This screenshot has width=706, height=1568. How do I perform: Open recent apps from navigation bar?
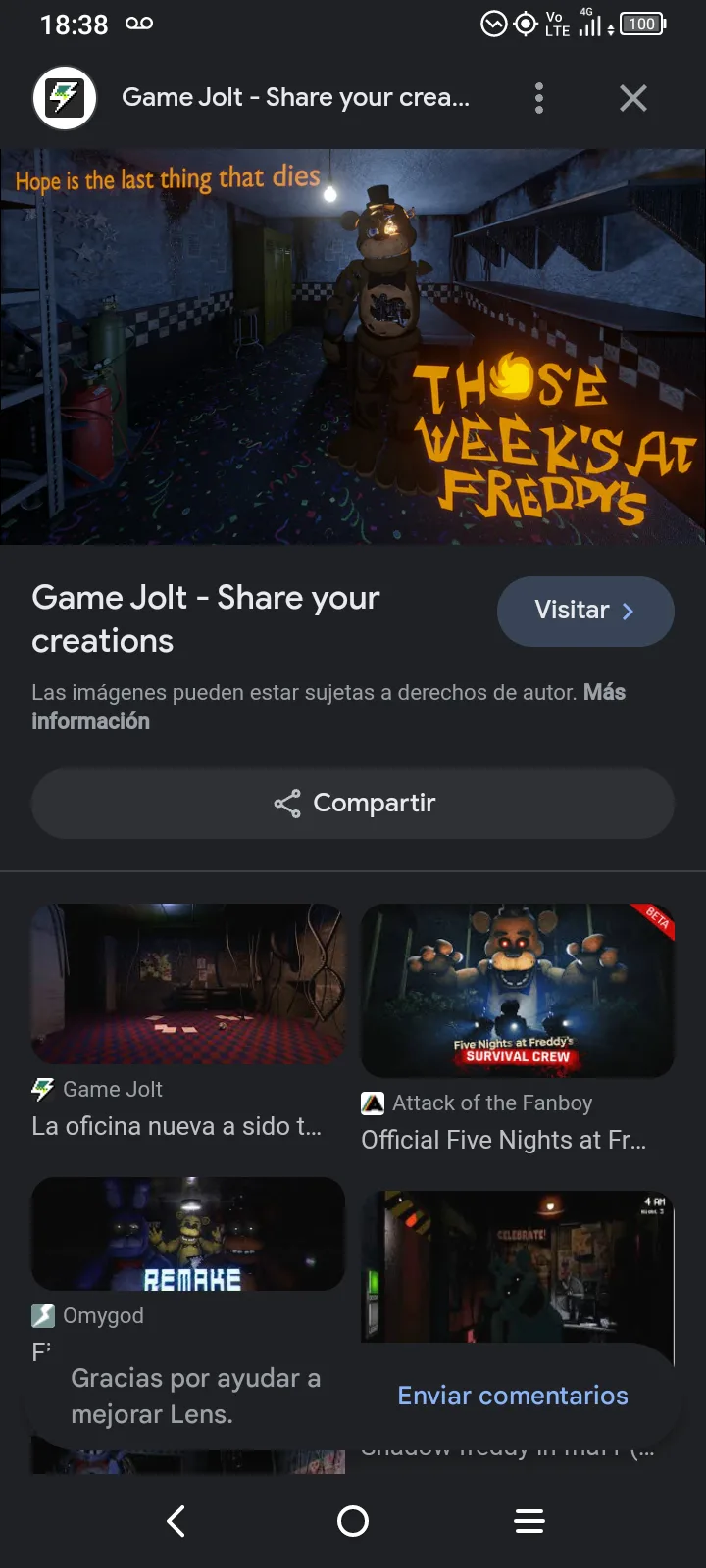pos(529,1521)
